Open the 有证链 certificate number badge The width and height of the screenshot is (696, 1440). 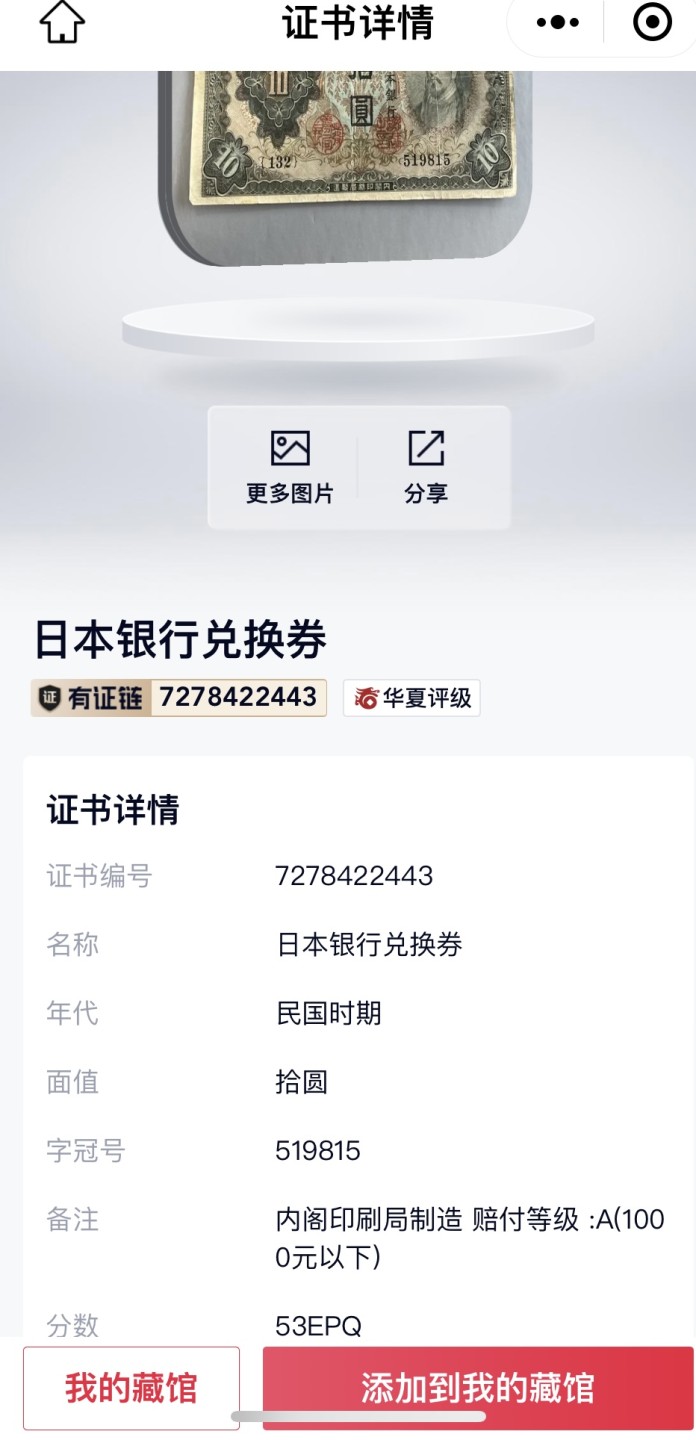point(179,697)
